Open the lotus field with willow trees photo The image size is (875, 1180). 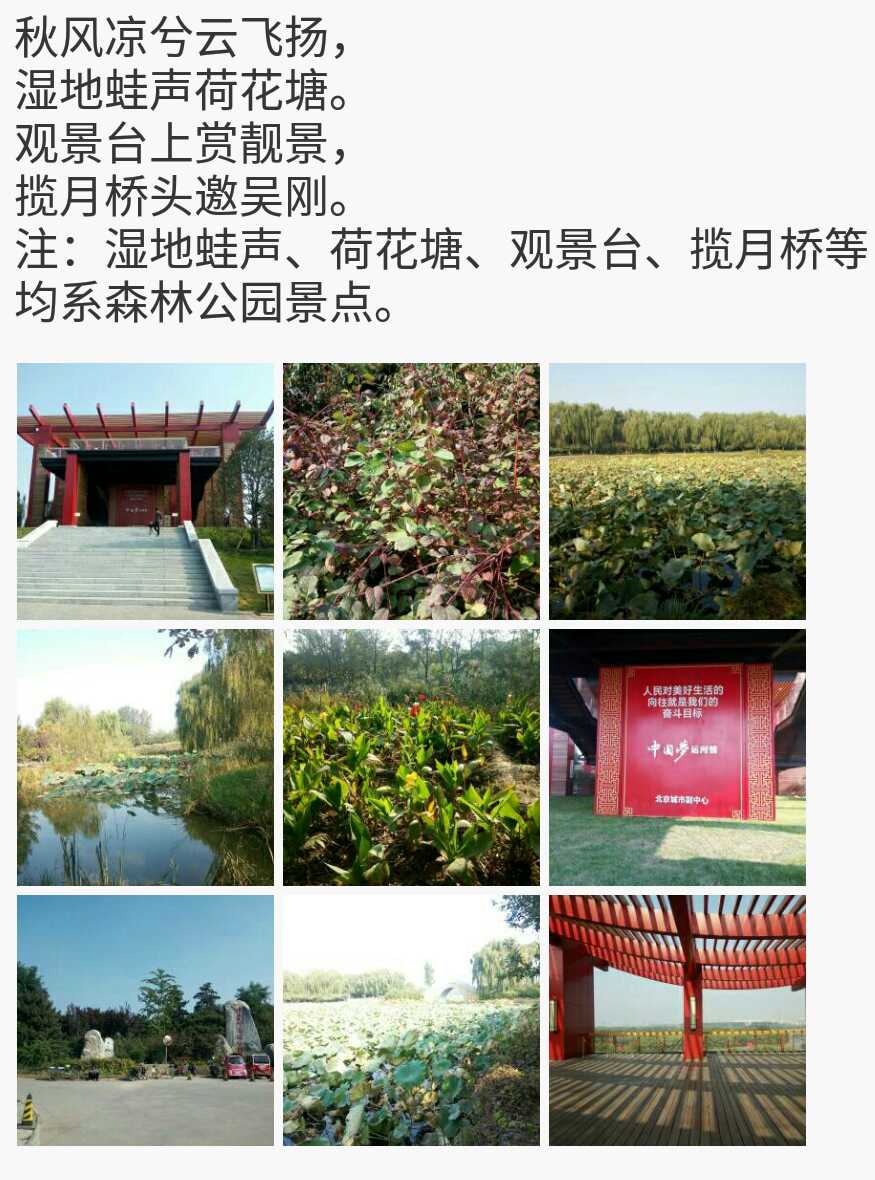(x=677, y=491)
